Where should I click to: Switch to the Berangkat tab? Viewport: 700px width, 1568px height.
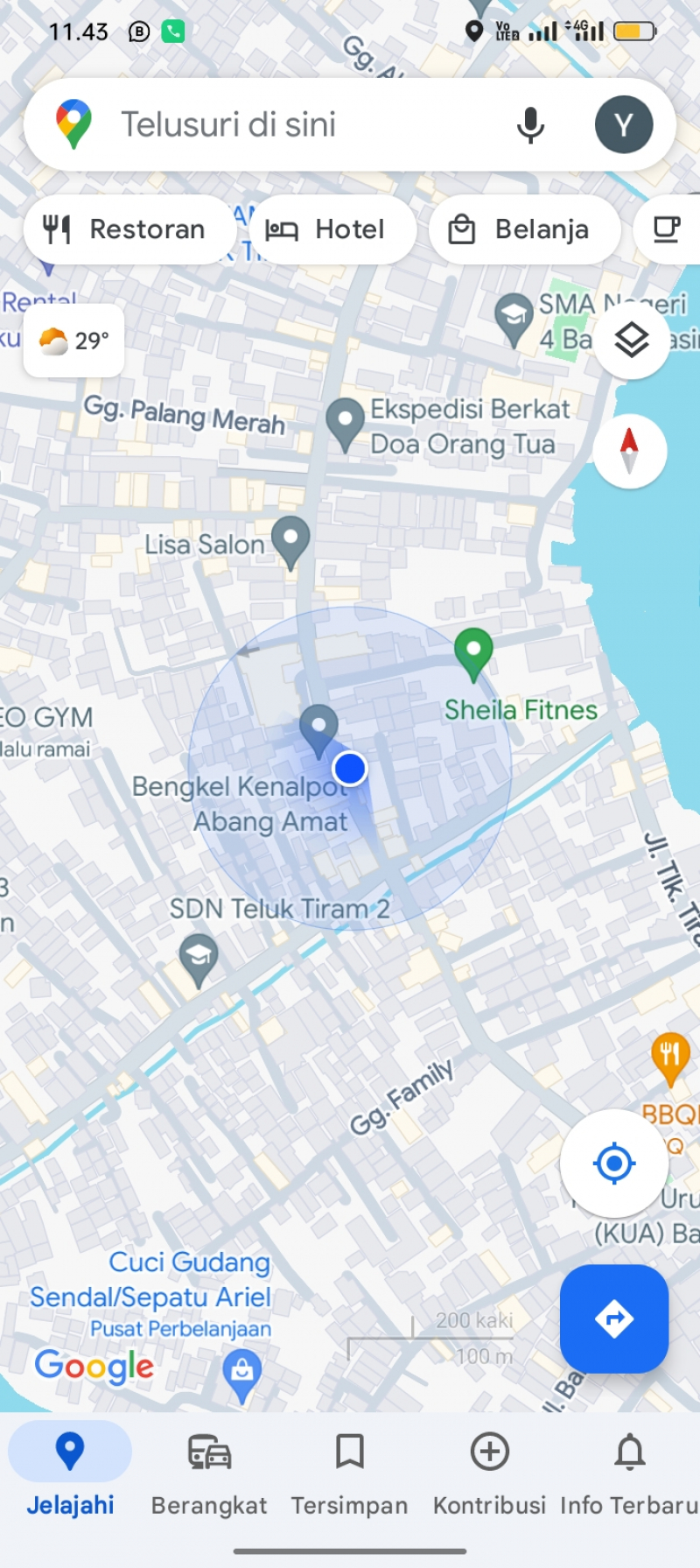209,1471
